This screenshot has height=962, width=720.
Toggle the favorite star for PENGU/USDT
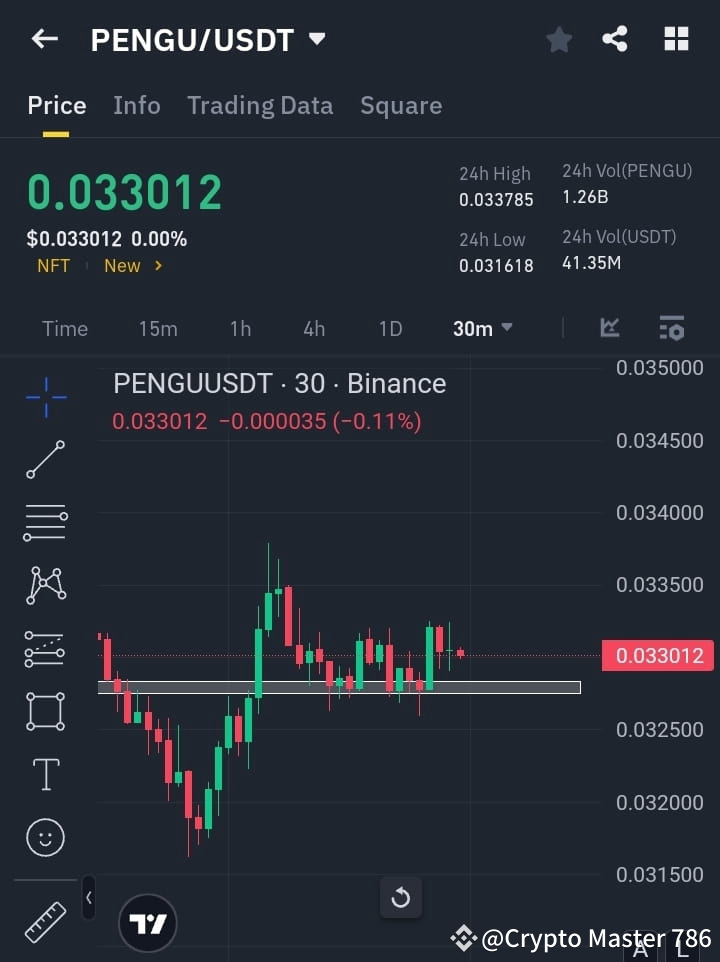point(559,39)
